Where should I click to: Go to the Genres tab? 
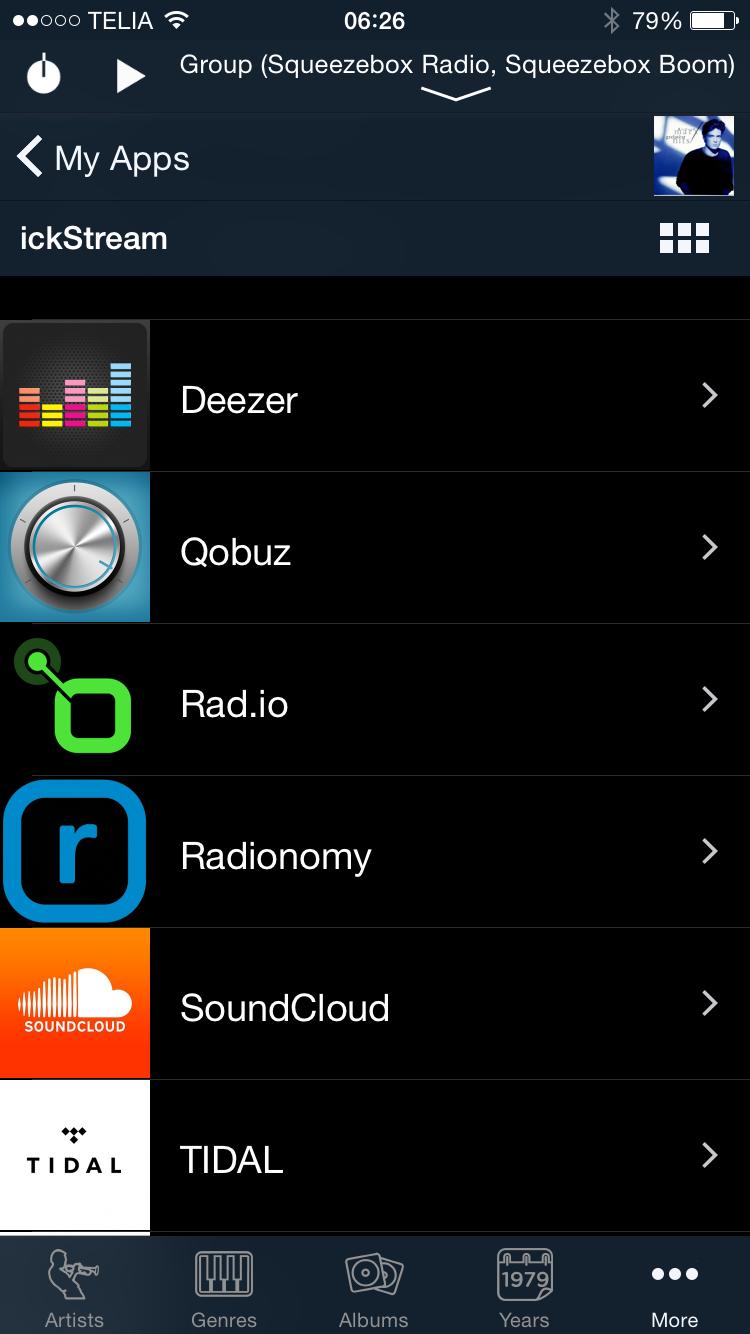224,1288
